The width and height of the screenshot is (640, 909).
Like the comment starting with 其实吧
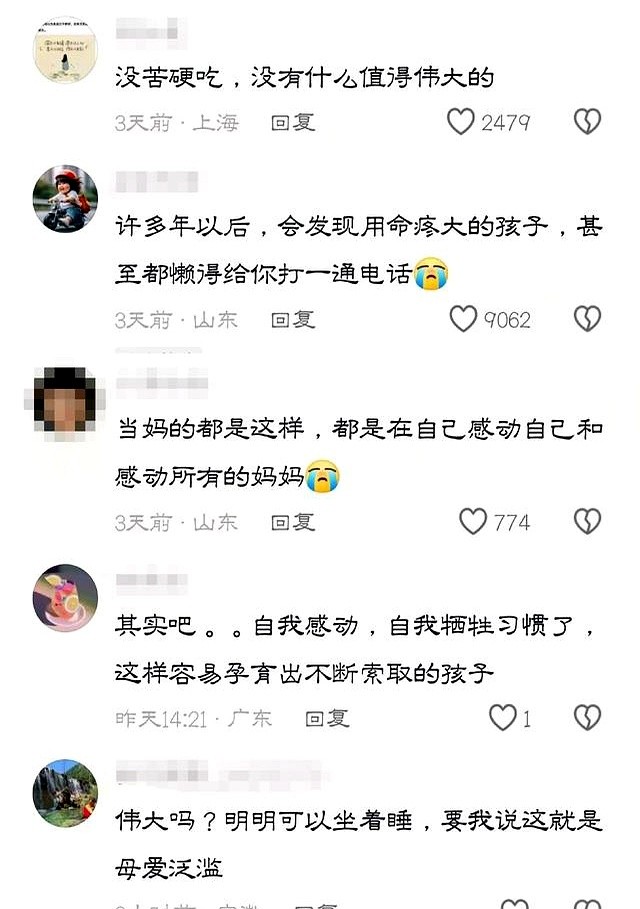pyautogui.click(x=502, y=717)
